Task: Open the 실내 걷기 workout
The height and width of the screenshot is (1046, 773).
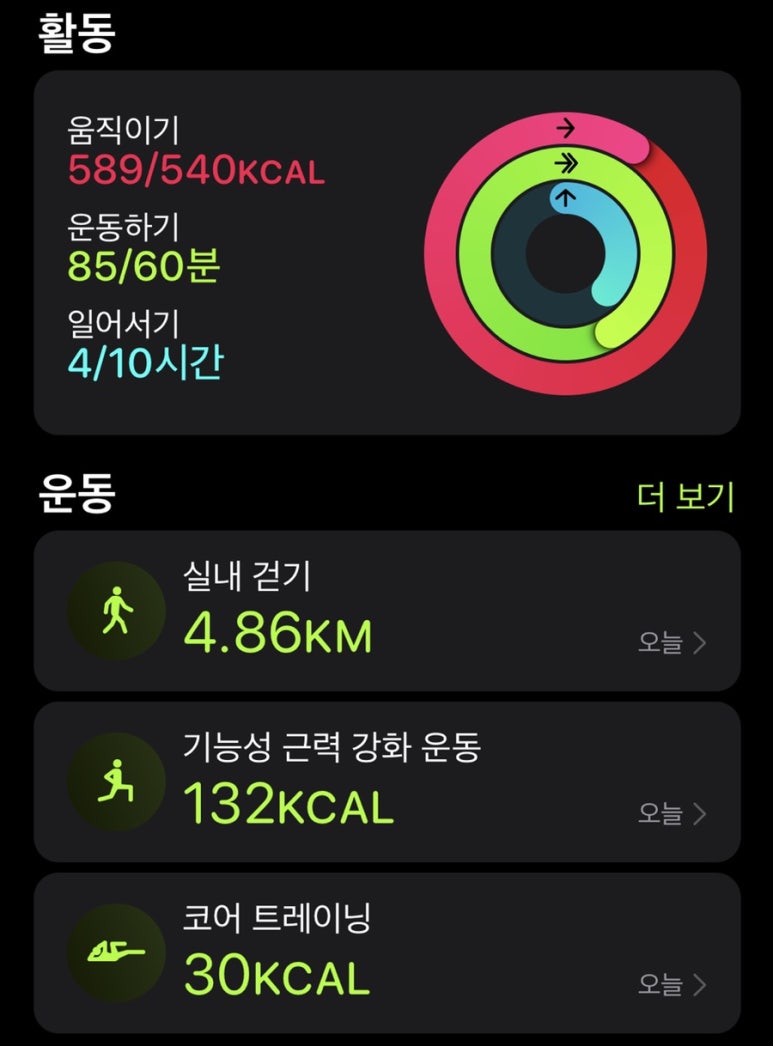Action: (387, 611)
